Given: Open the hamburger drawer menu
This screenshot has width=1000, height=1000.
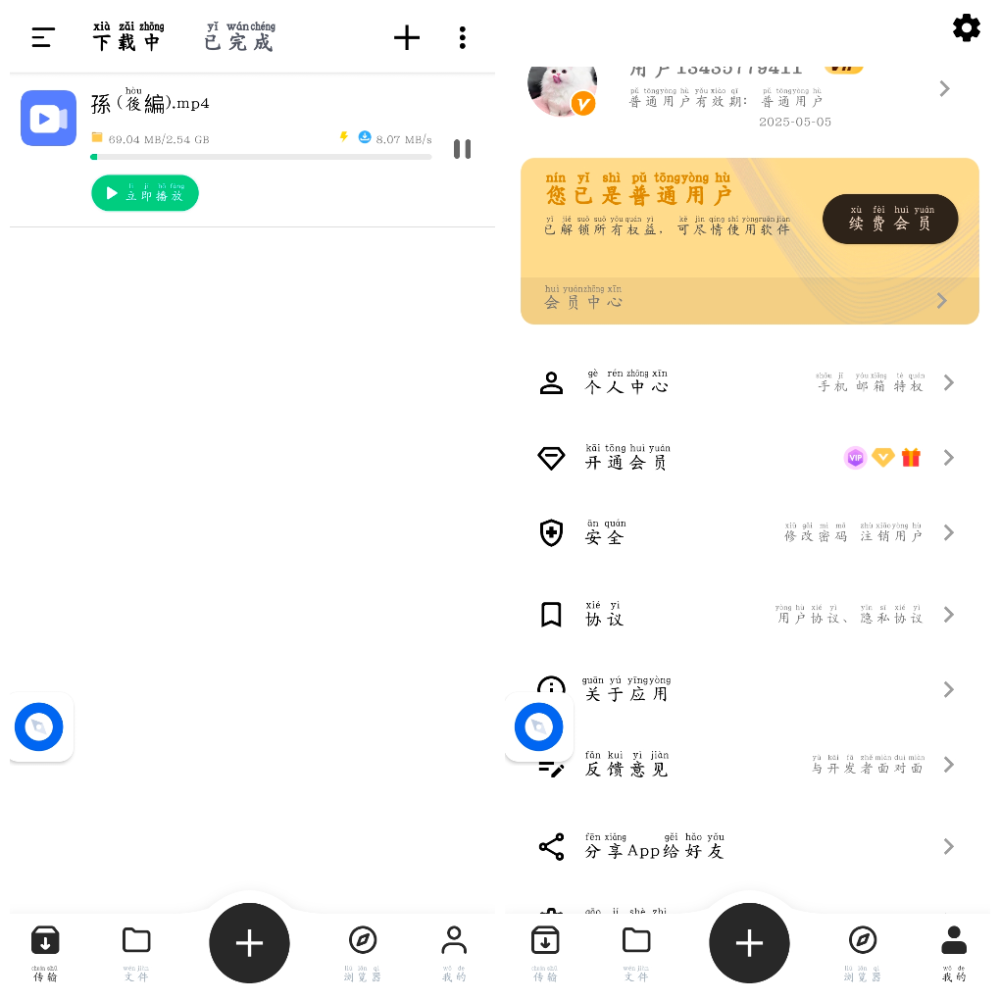Looking at the screenshot, I should 42,38.
